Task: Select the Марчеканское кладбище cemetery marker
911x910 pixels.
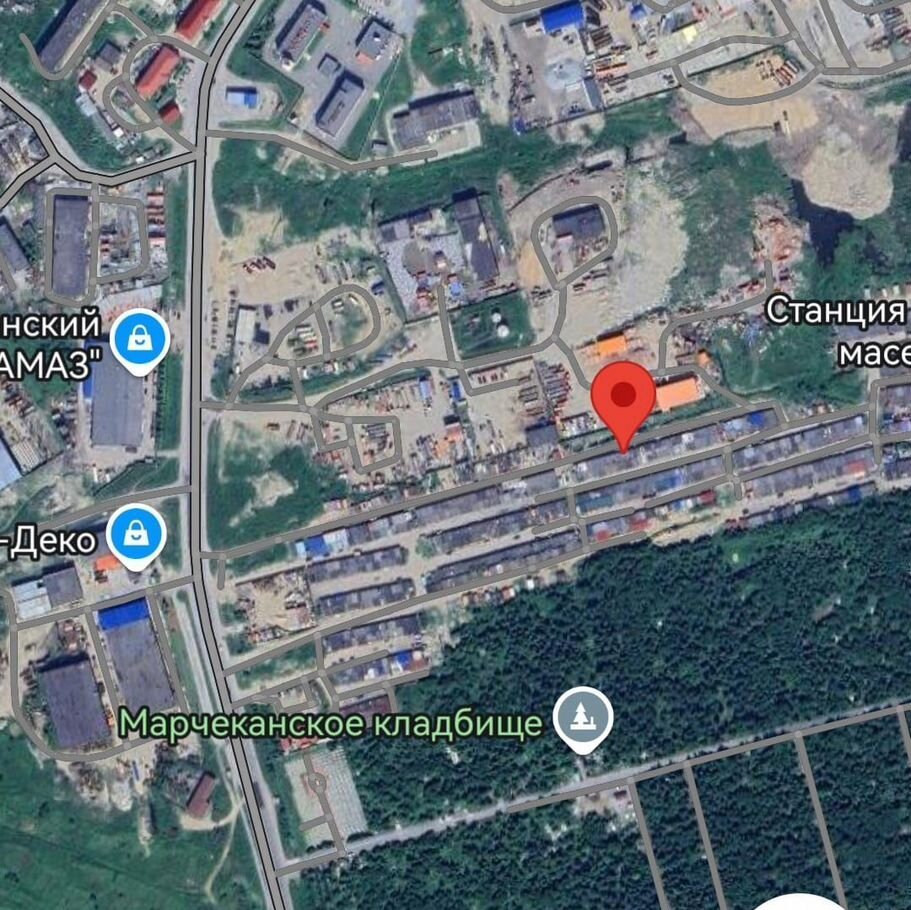Action: 584,719
